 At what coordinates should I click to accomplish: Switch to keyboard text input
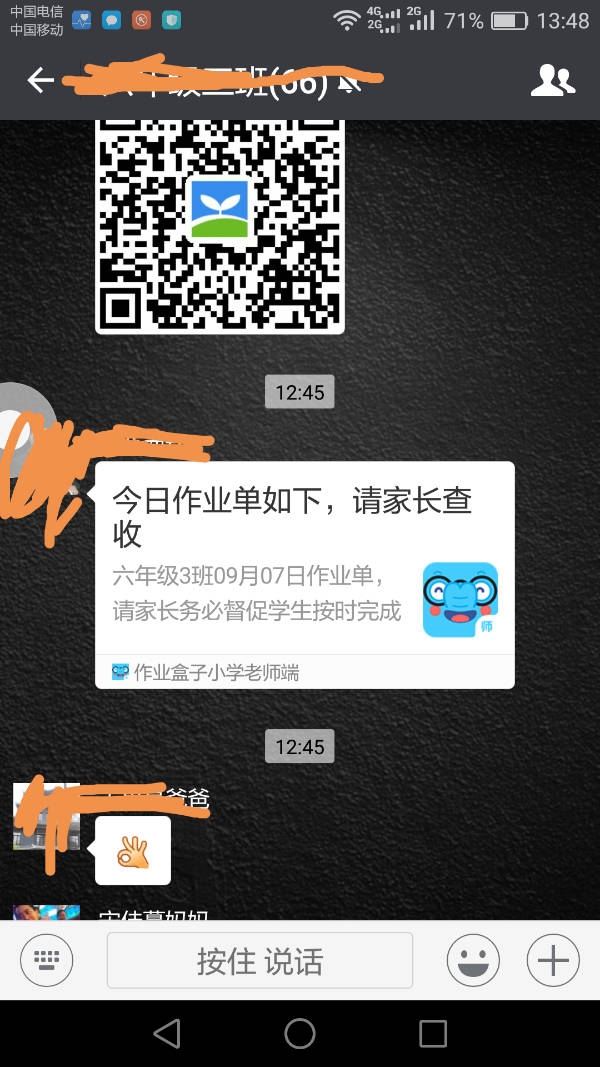point(47,961)
